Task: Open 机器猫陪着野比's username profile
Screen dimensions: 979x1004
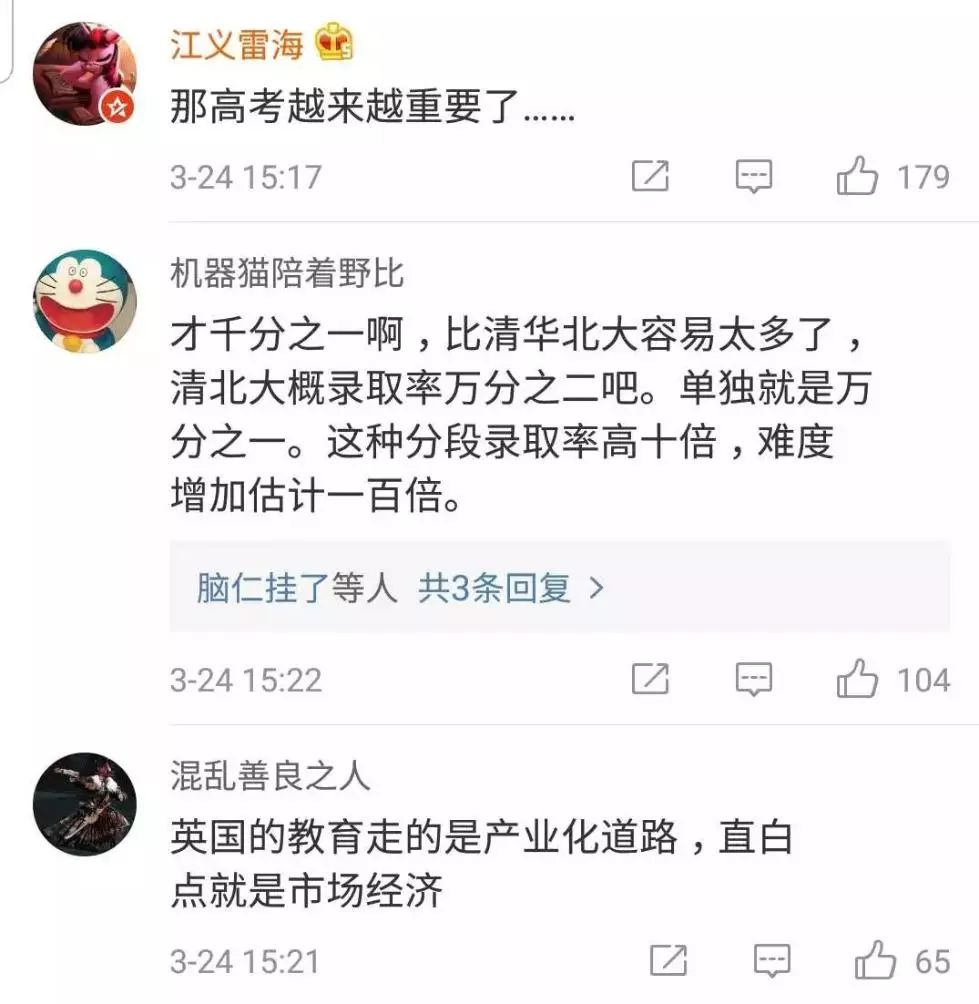Action: [286, 273]
